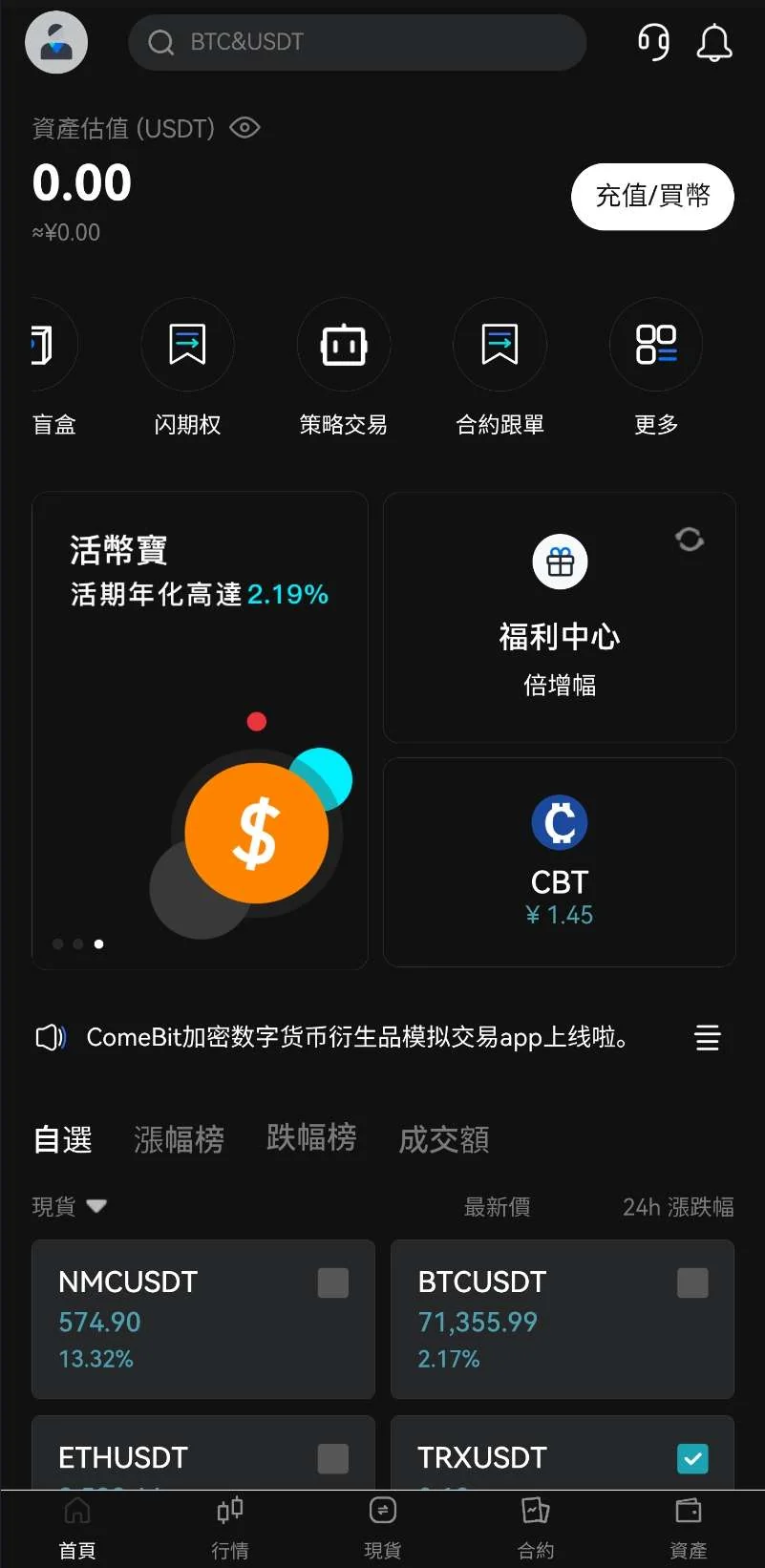The width and height of the screenshot is (765, 1568).
Task: Contact customer support via headset icon
Action: [x=653, y=42]
